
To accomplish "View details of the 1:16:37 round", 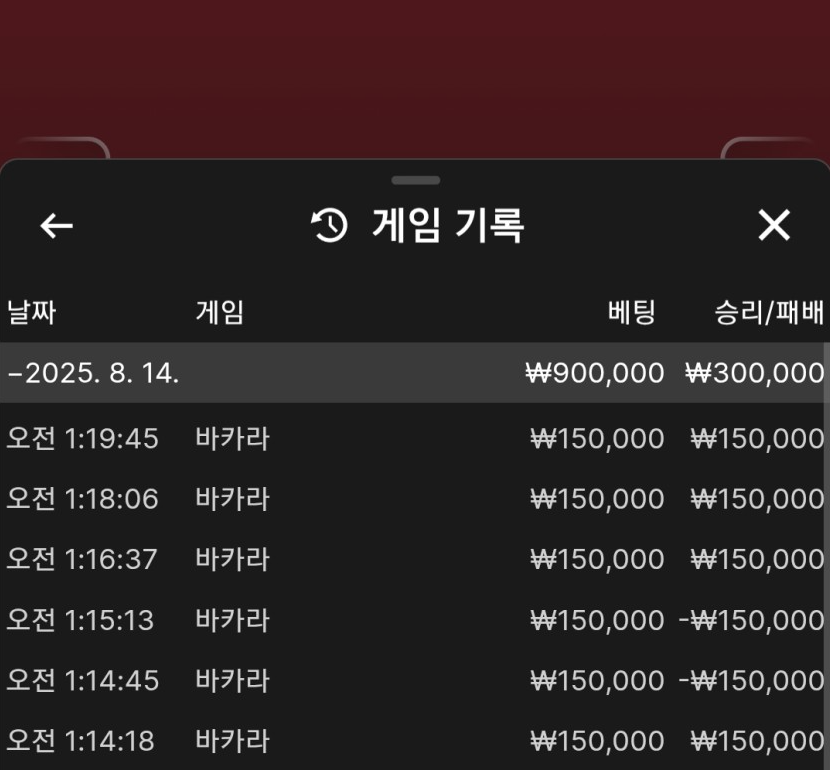I will tap(414, 560).
